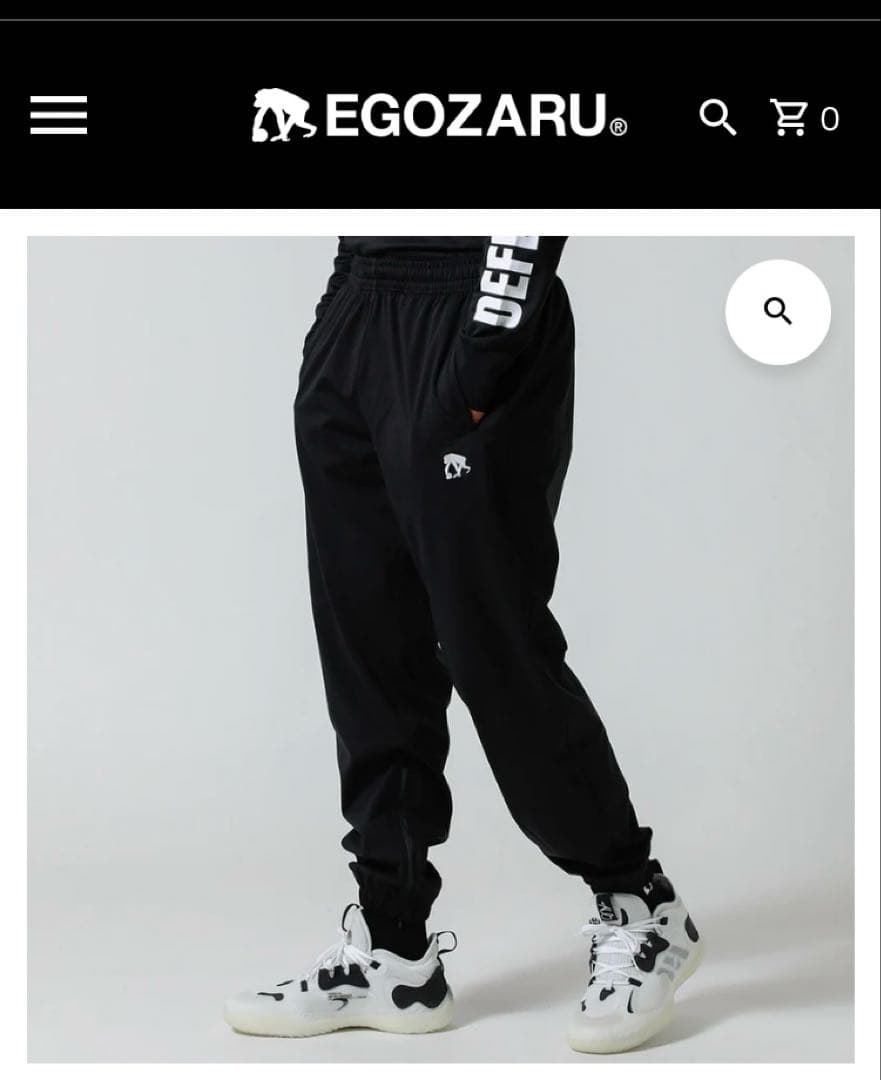This screenshot has width=881, height=1080.
Task: Click the black joggers product photo
Action: point(440,650)
